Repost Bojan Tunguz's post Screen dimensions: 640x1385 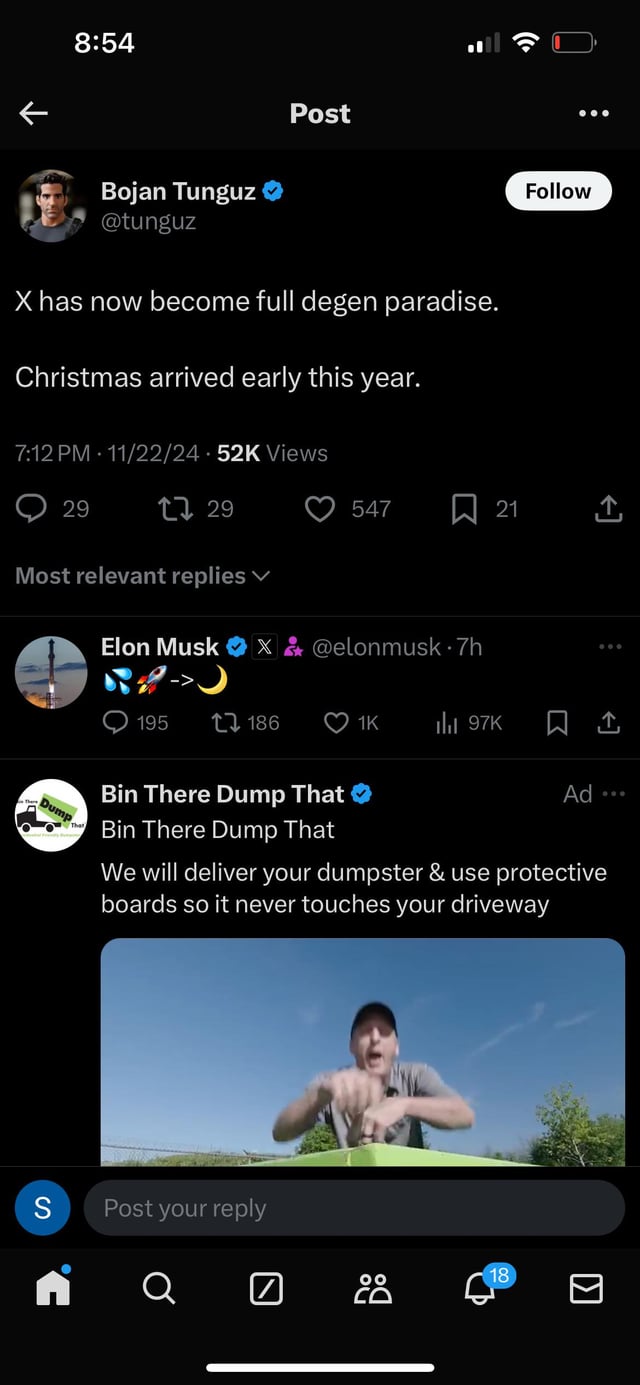(175, 509)
